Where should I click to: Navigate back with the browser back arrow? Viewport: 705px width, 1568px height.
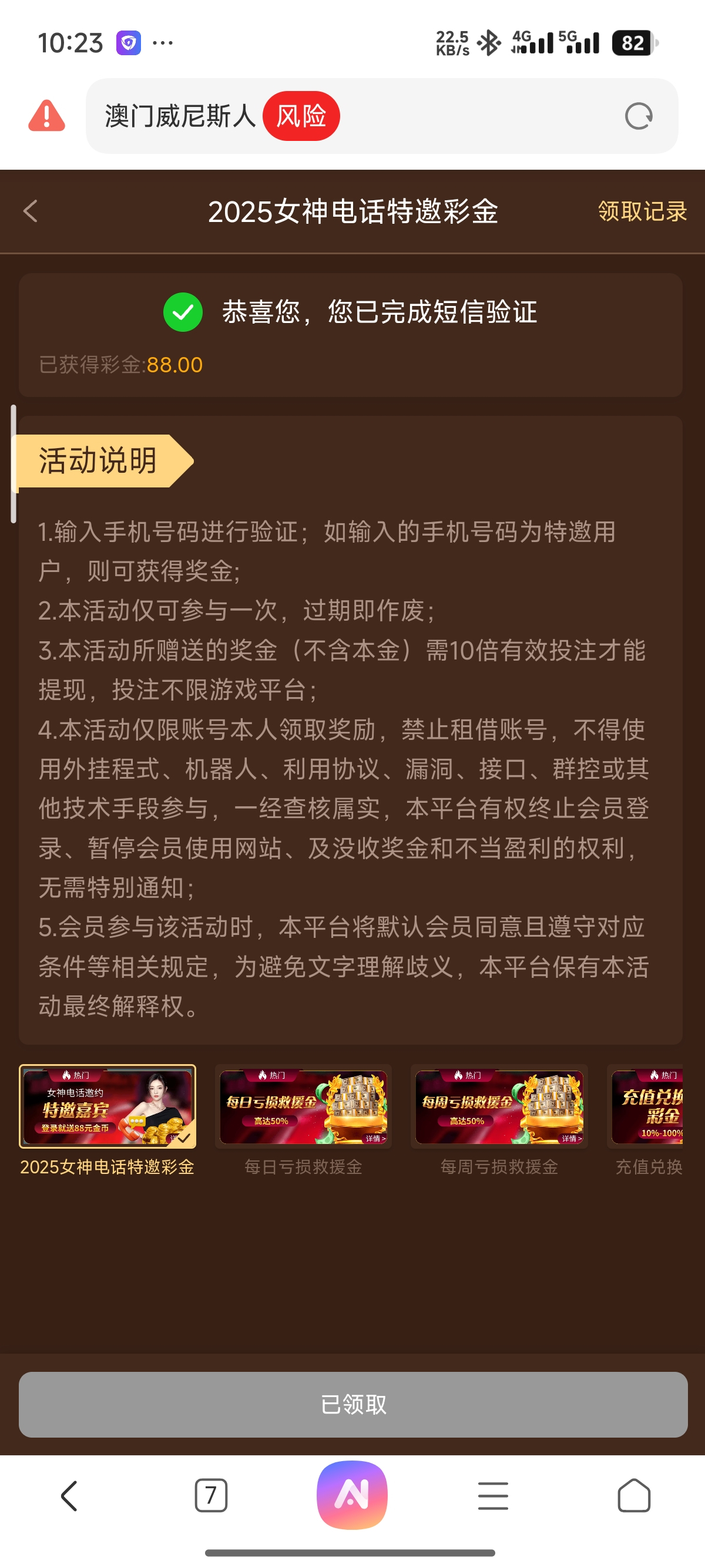click(69, 1496)
